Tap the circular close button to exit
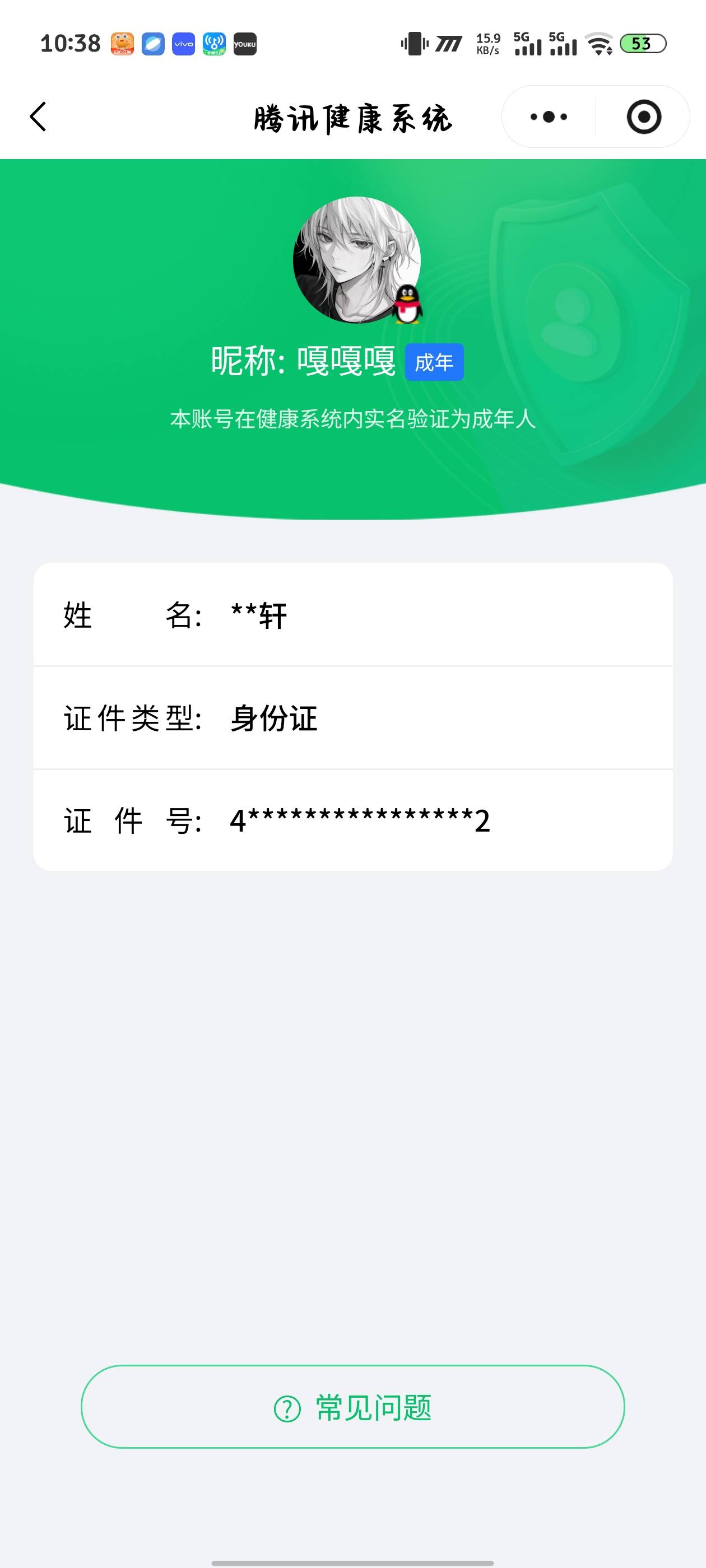 pyautogui.click(x=644, y=117)
